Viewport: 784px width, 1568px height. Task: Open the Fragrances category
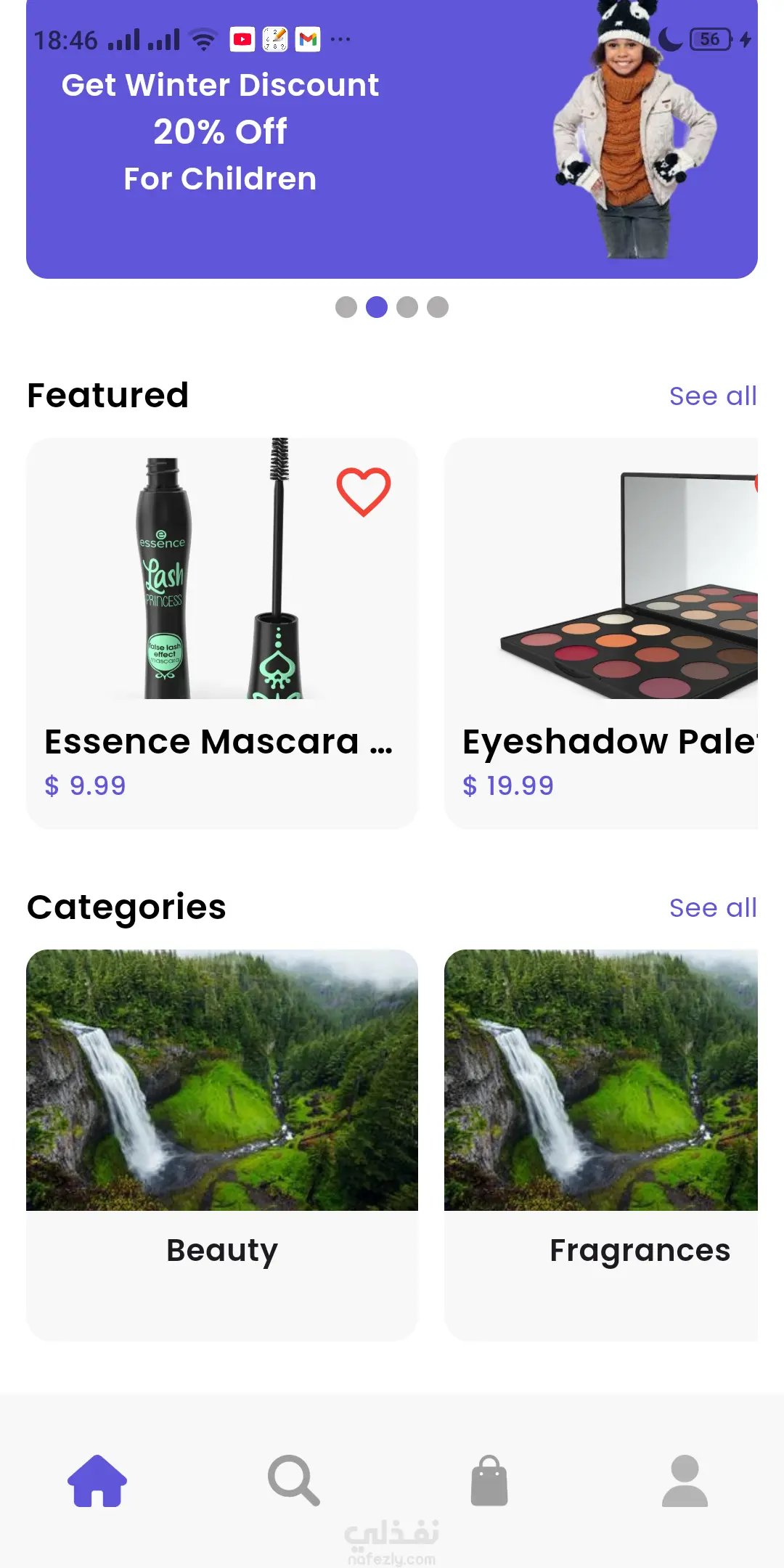click(601, 1143)
